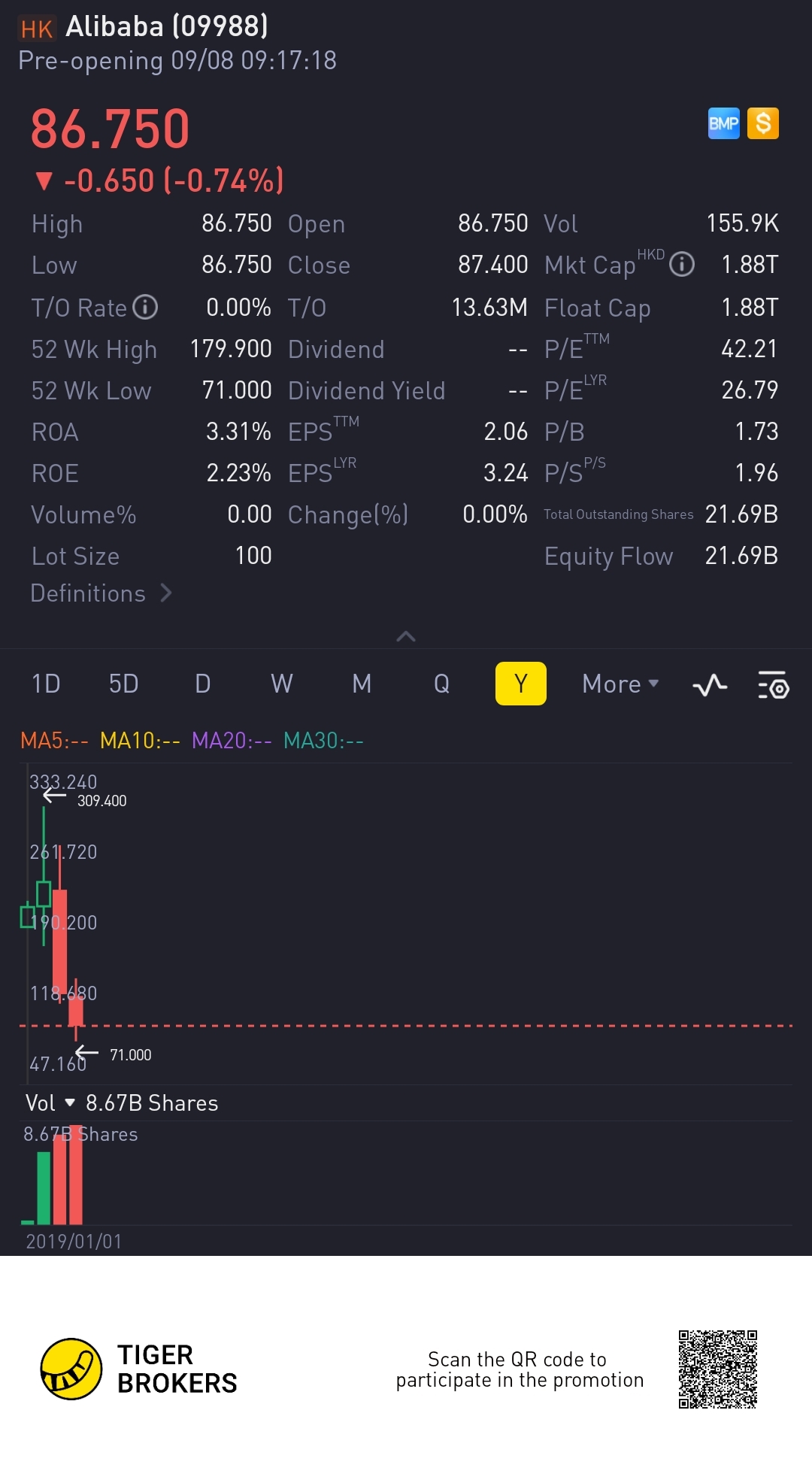This screenshot has height=1483, width=812.
Task: View quarterly Q chart
Action: 441,684
